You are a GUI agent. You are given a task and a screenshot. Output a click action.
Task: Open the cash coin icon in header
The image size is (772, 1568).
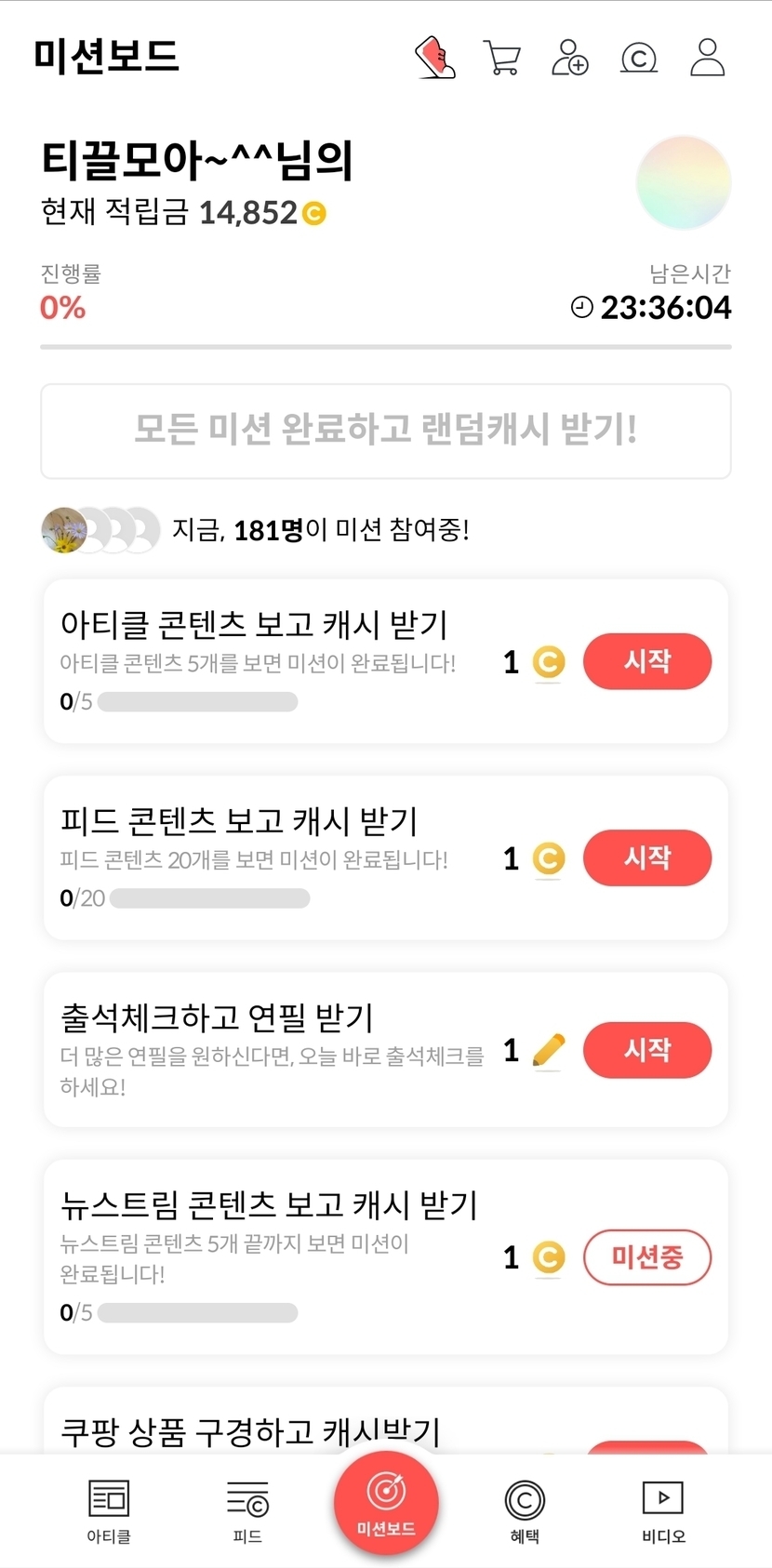click(639, 59)
